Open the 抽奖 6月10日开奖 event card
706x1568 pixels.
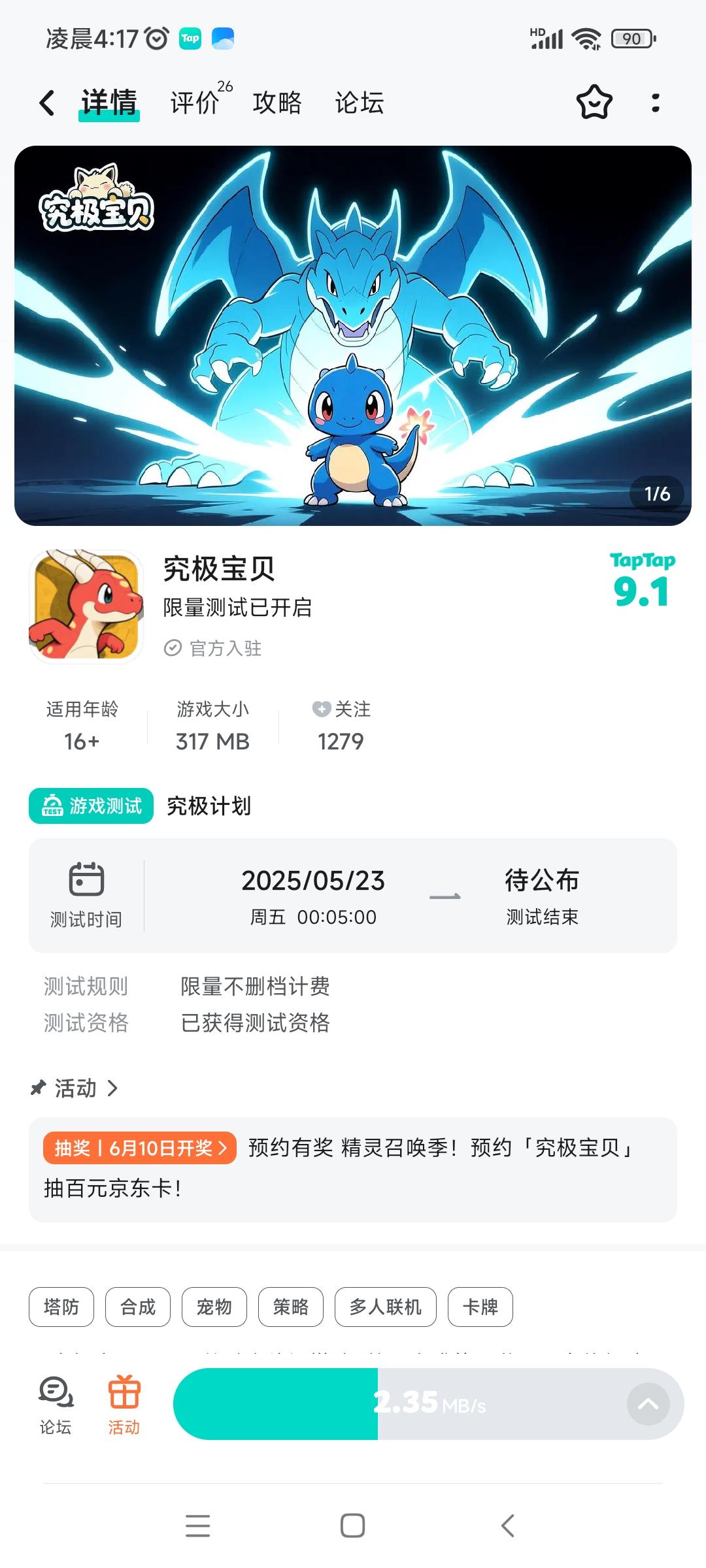pyautogui.click(x=353, y=1169)
